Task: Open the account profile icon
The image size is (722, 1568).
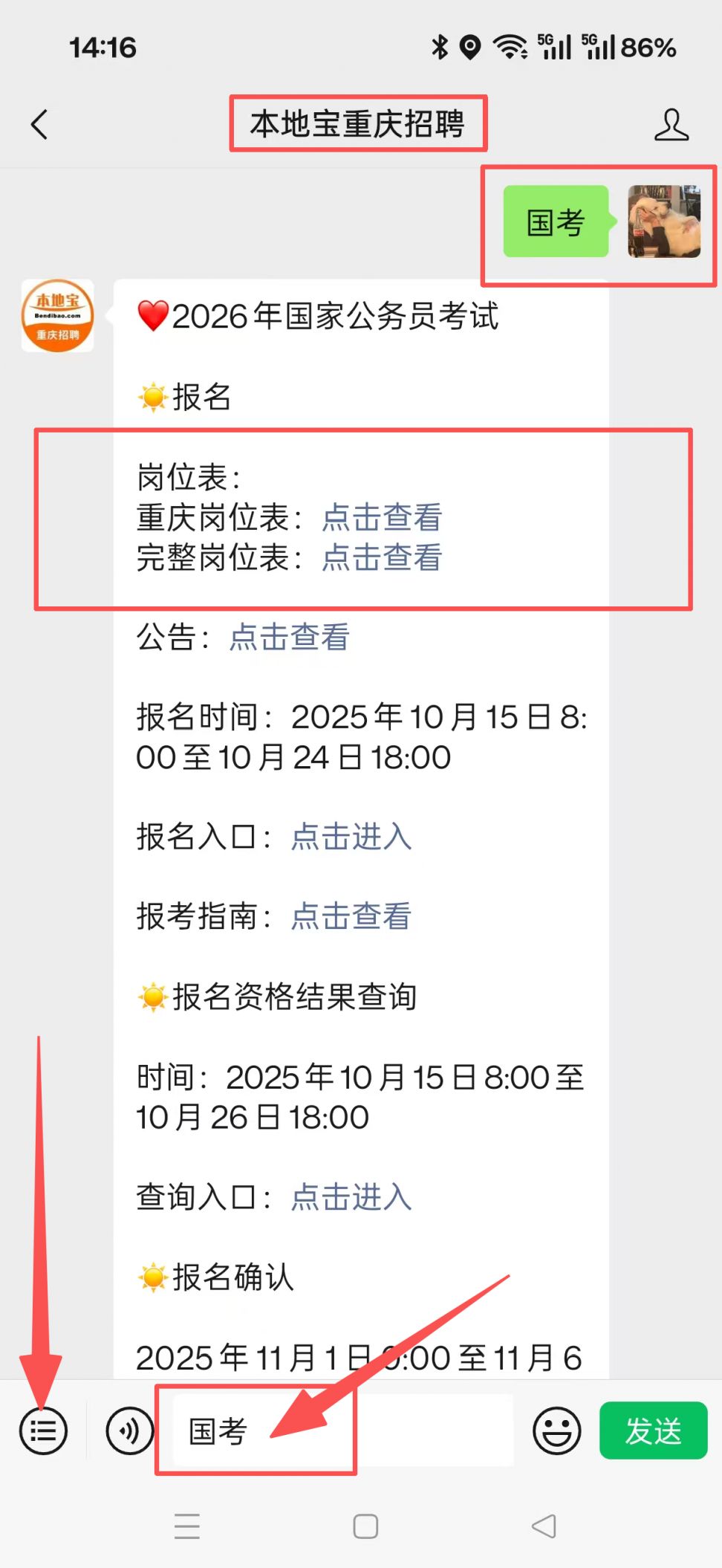Action: point(671,124)
